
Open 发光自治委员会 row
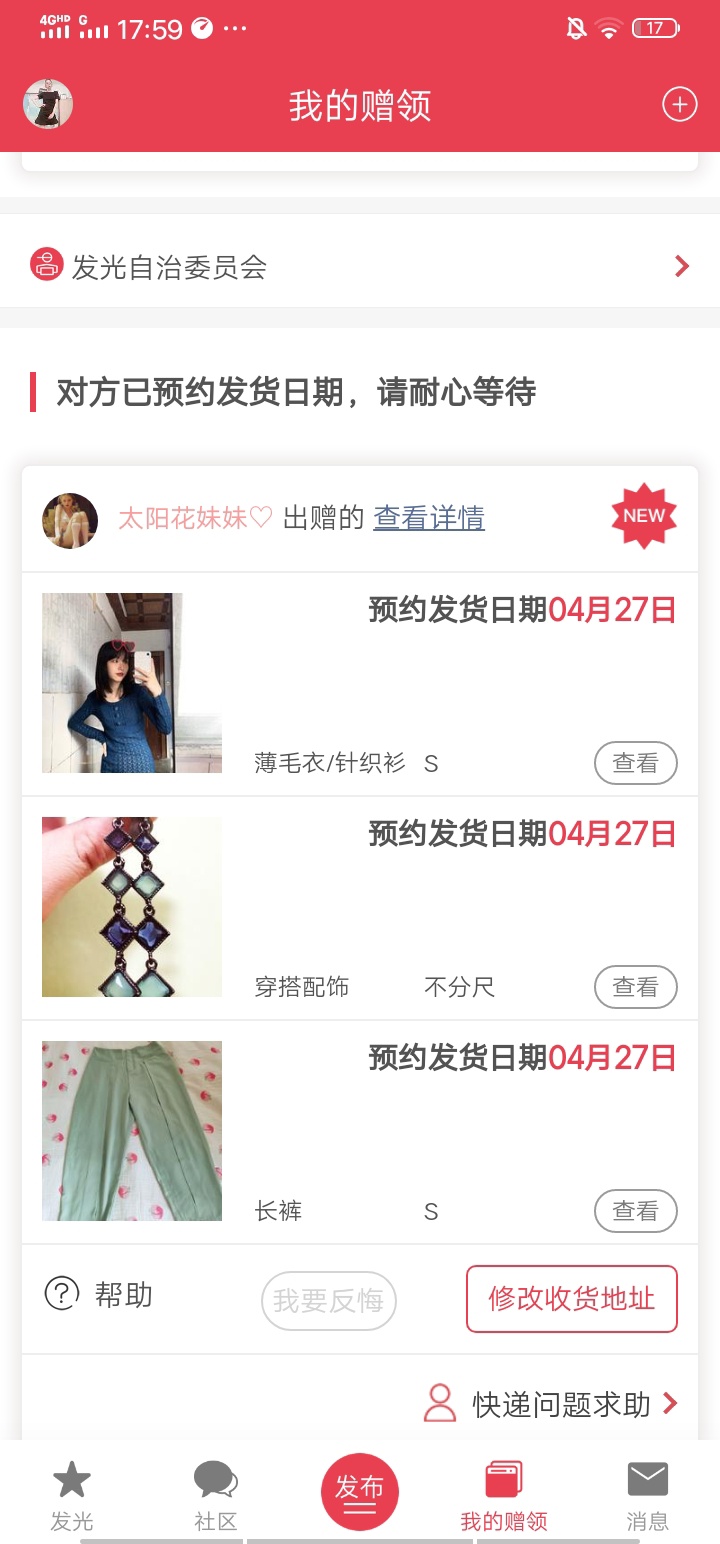tap(360, 266)
